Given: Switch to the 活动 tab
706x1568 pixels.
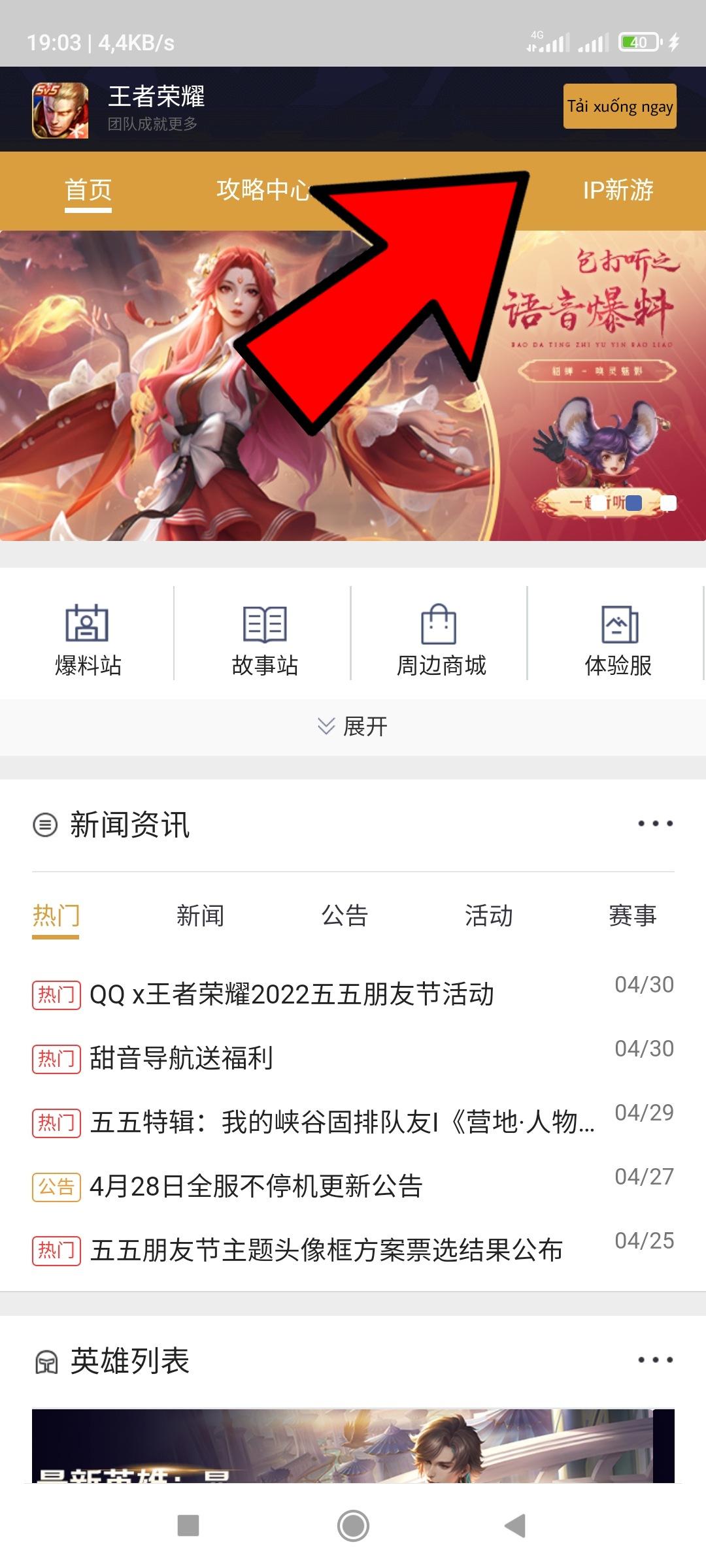Looking at the screenshot, I should point(488,915).
